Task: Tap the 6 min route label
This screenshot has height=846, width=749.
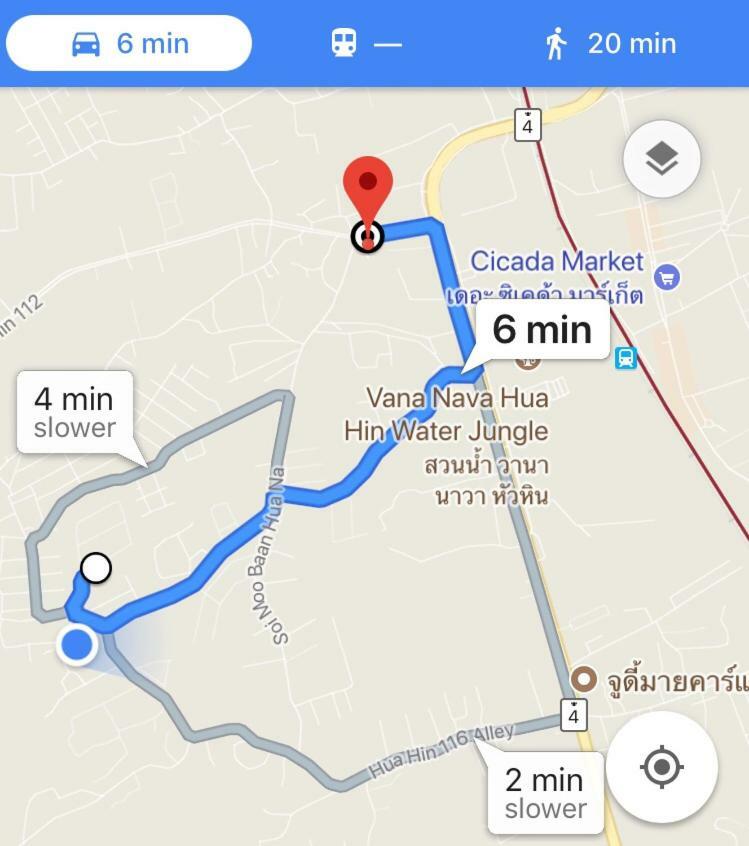Action: tap(542, 329)
